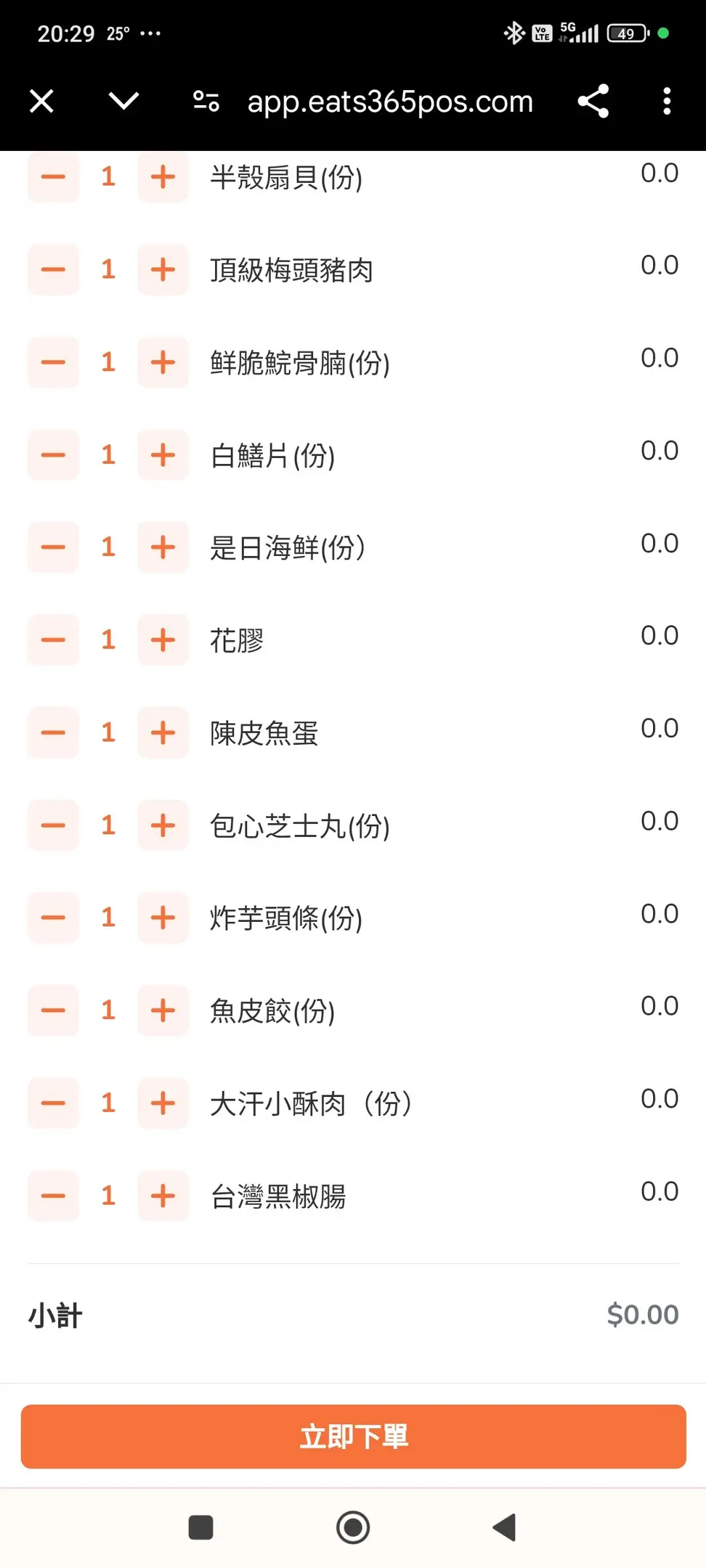Minimize the browser tab with the down chevron
The image size is (706, 1568).
pyautogui.click(x=123, y=101)
